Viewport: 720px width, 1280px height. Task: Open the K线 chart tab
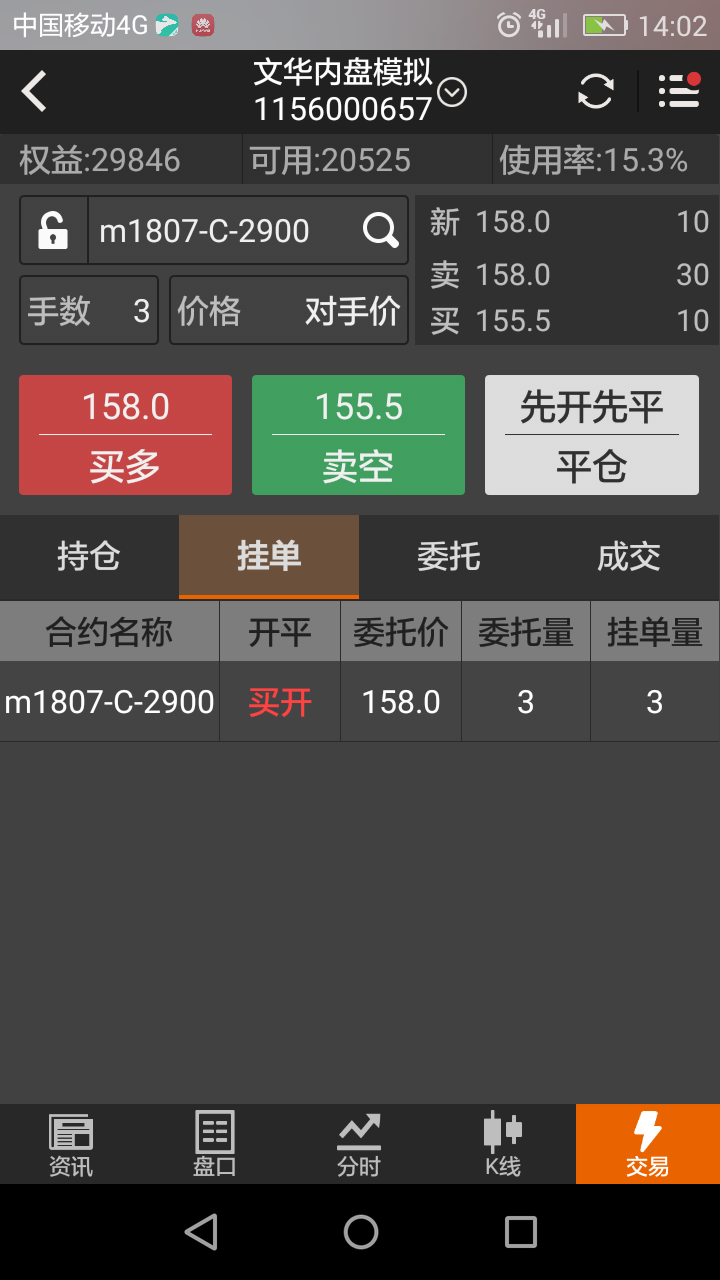[x=503, y=1144]
